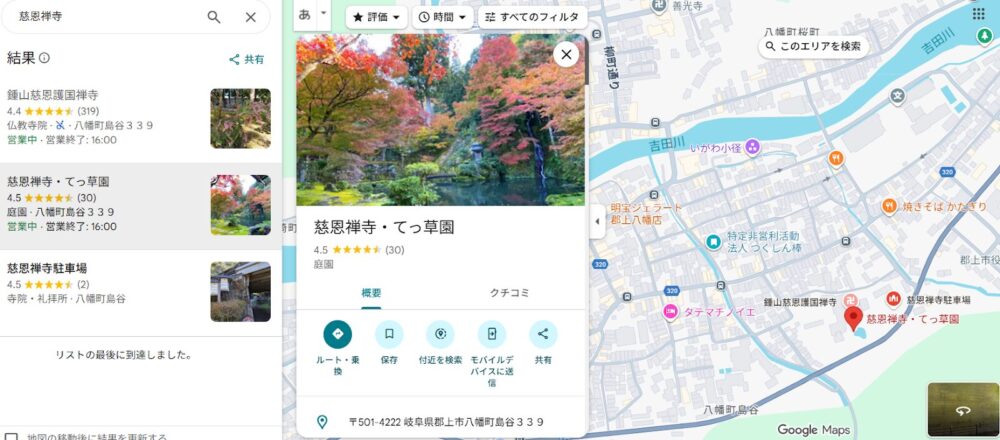Select the 概要 tab
The width and height of the screenshot is (1000, 440).
click(x=370, y=293)
